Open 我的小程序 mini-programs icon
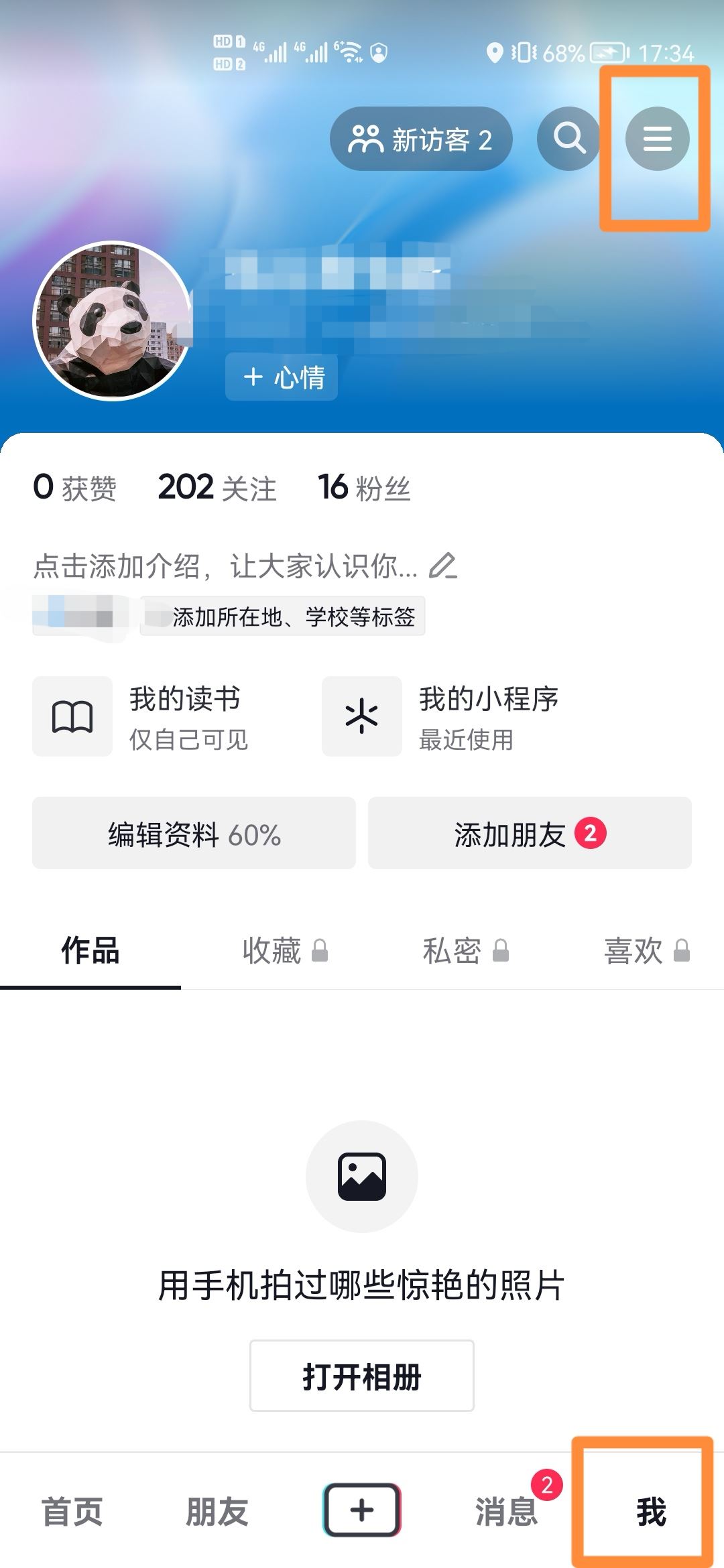 (361, 716)
